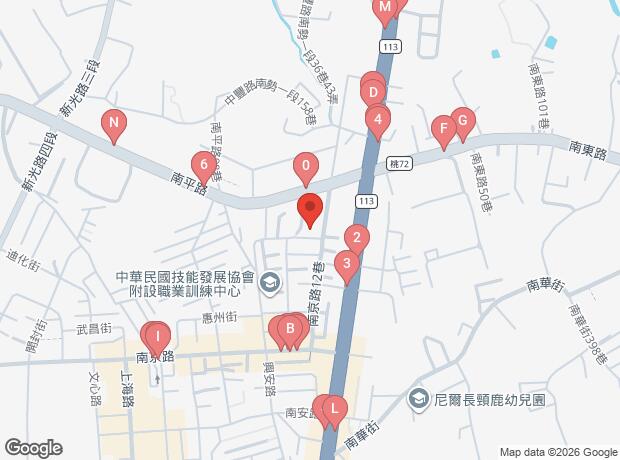Tap the pin labeled 6 near 南平路
The height and width of the screenshot is (460, 620).
coord(204,165)
